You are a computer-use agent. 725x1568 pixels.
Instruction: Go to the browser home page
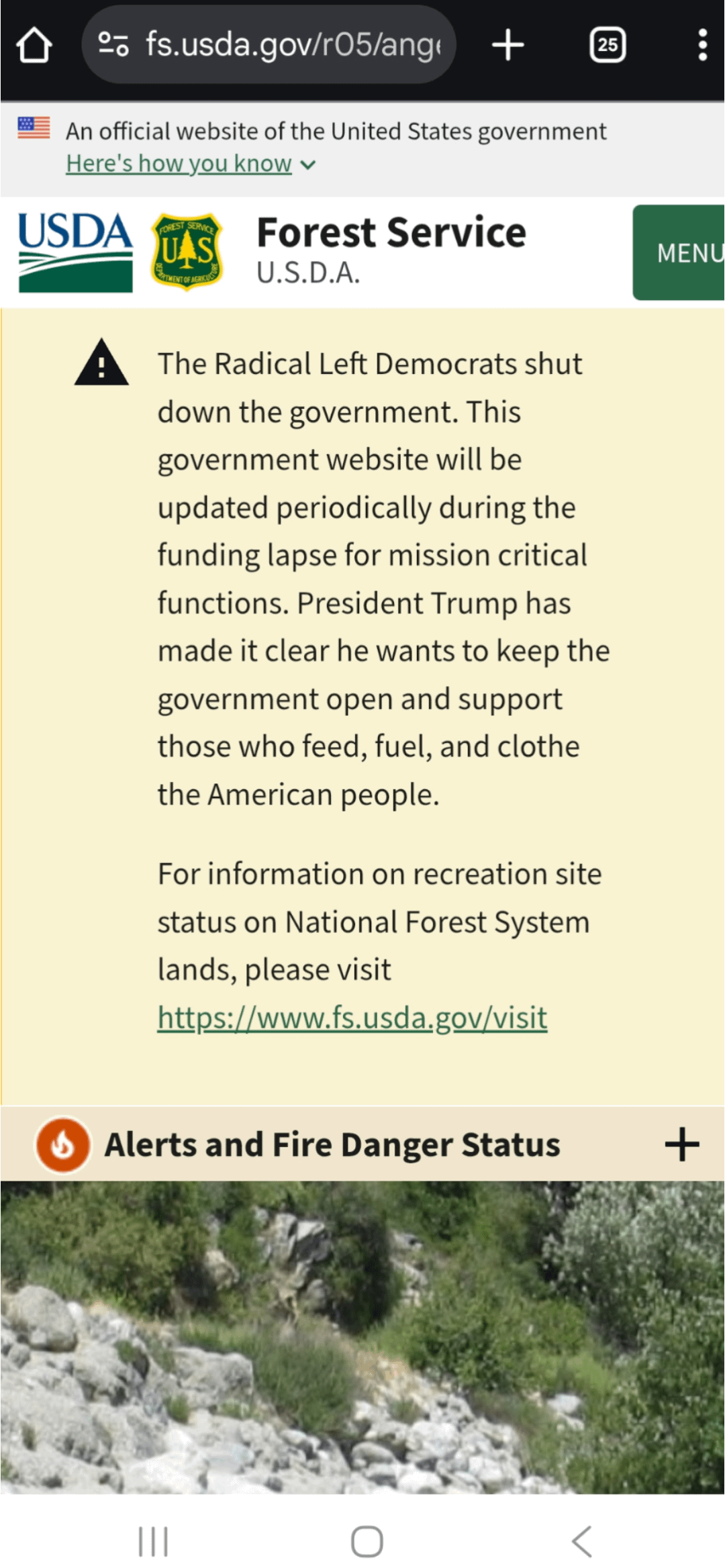pyautogui.click(x=34, y=46)
